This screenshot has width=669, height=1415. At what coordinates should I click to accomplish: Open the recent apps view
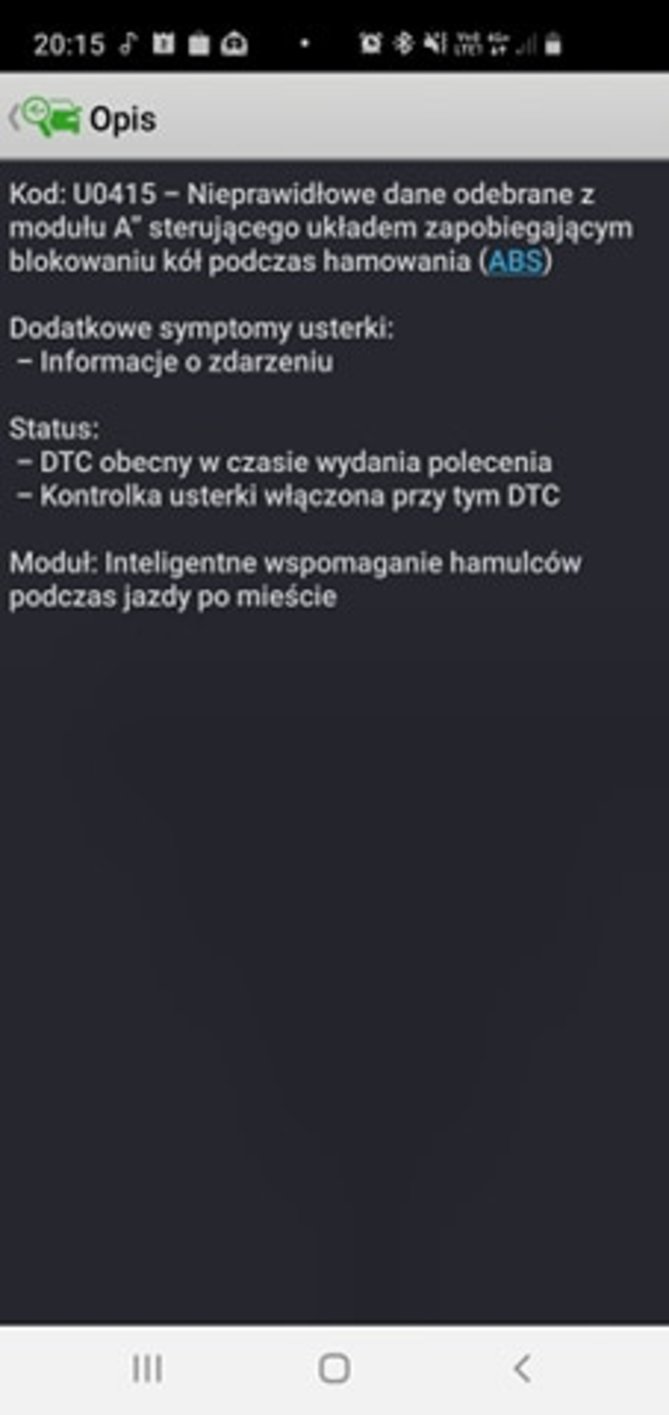(x=147, y=1368)
